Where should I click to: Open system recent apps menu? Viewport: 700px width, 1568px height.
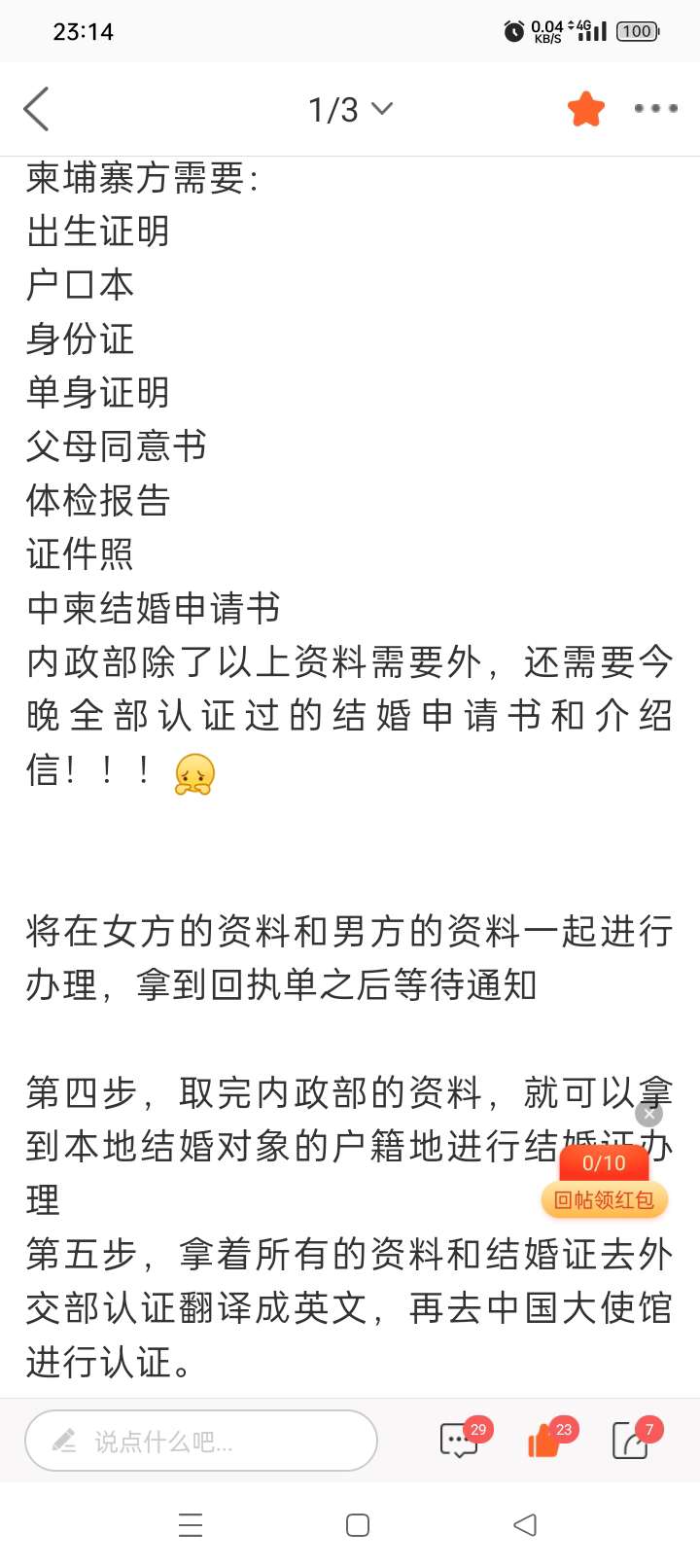(x=192, y=1525)
